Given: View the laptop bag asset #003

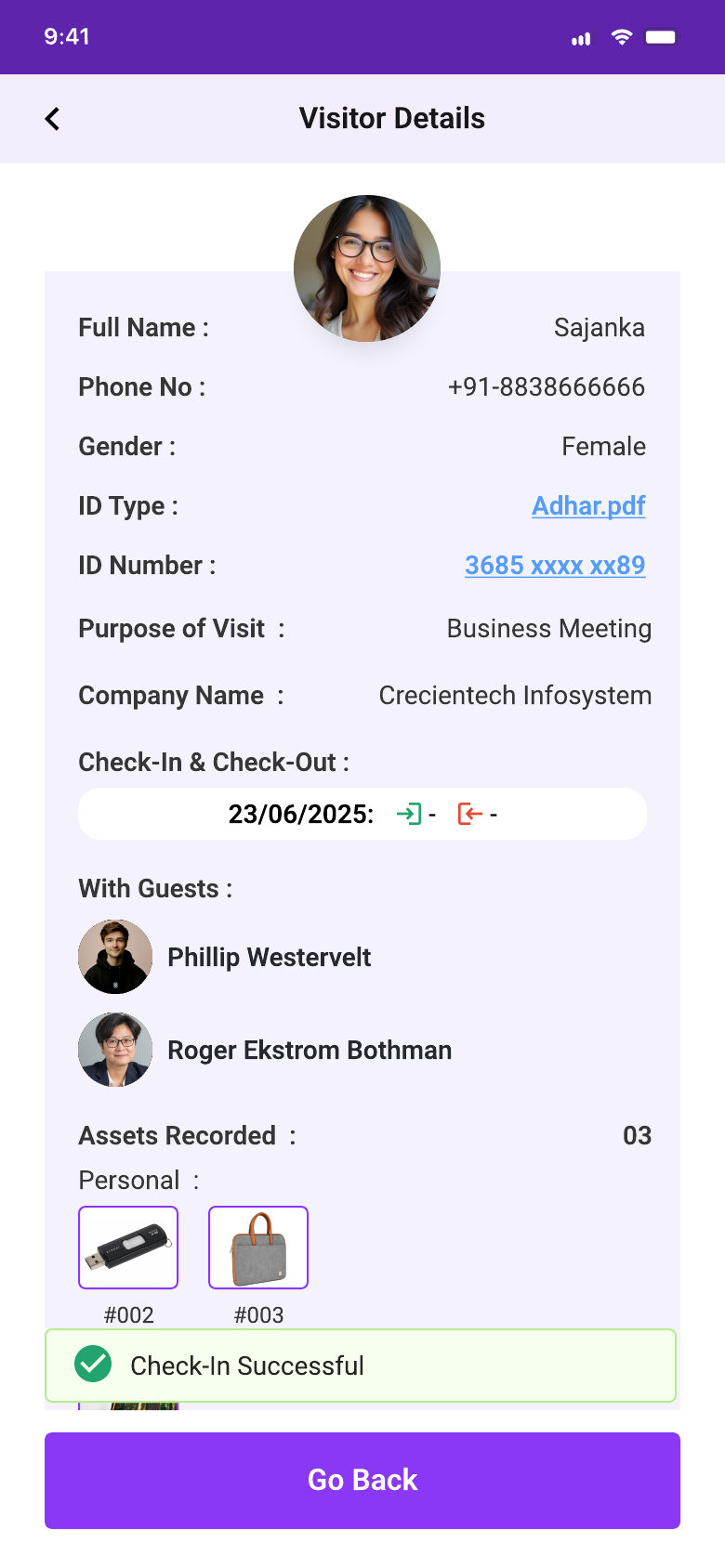Looking at the screenshot, I should tap(258, 1248).
